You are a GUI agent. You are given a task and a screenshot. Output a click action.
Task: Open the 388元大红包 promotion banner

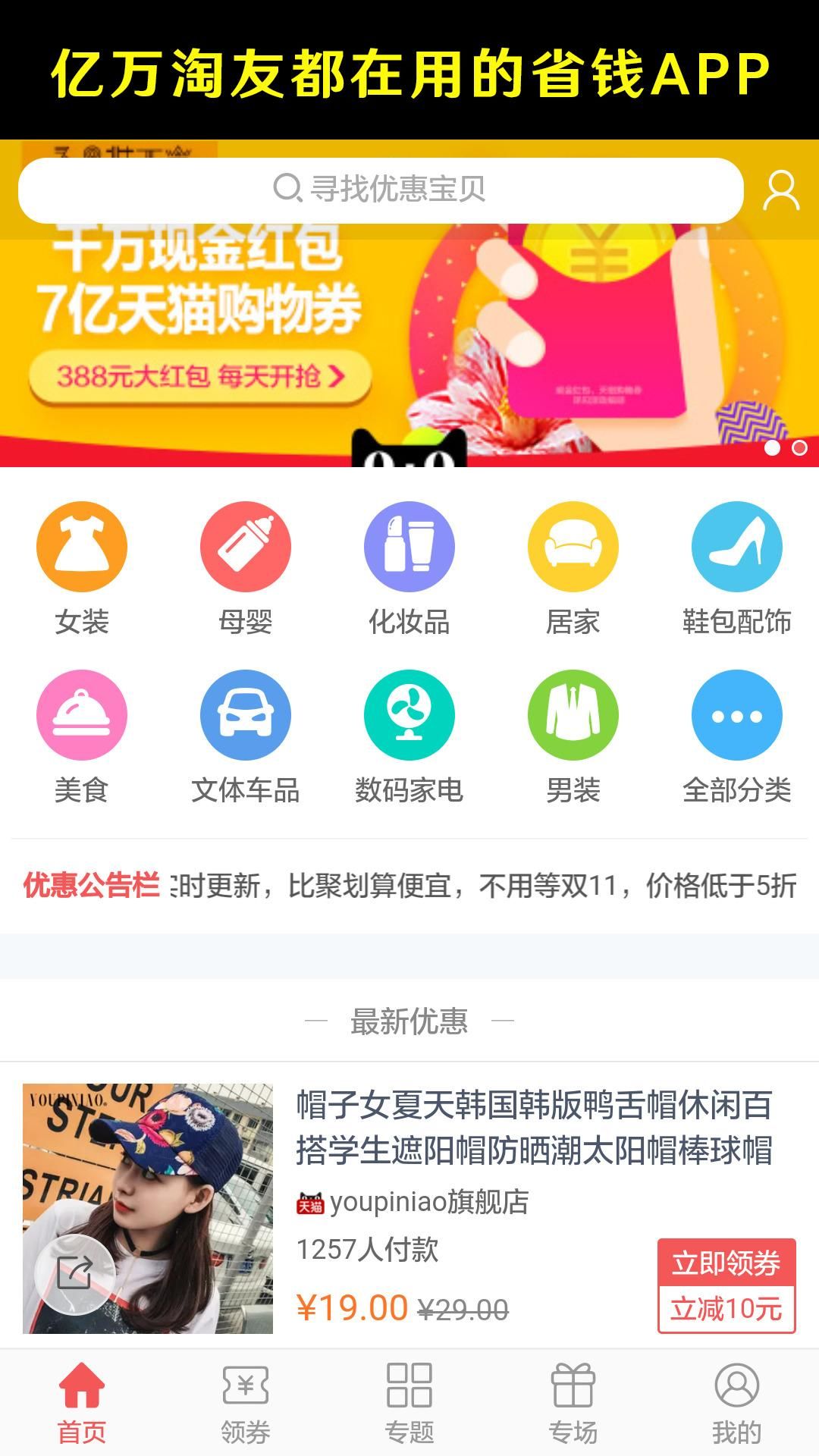pyautogui.click(x=200, y=376)
